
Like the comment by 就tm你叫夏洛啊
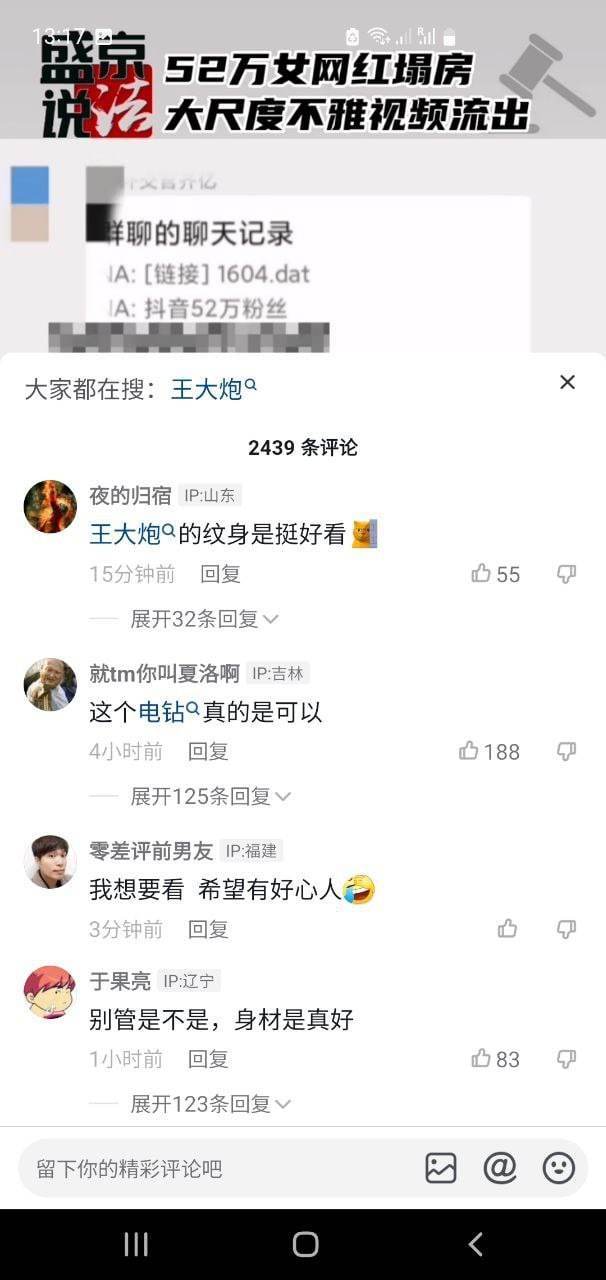469,751
